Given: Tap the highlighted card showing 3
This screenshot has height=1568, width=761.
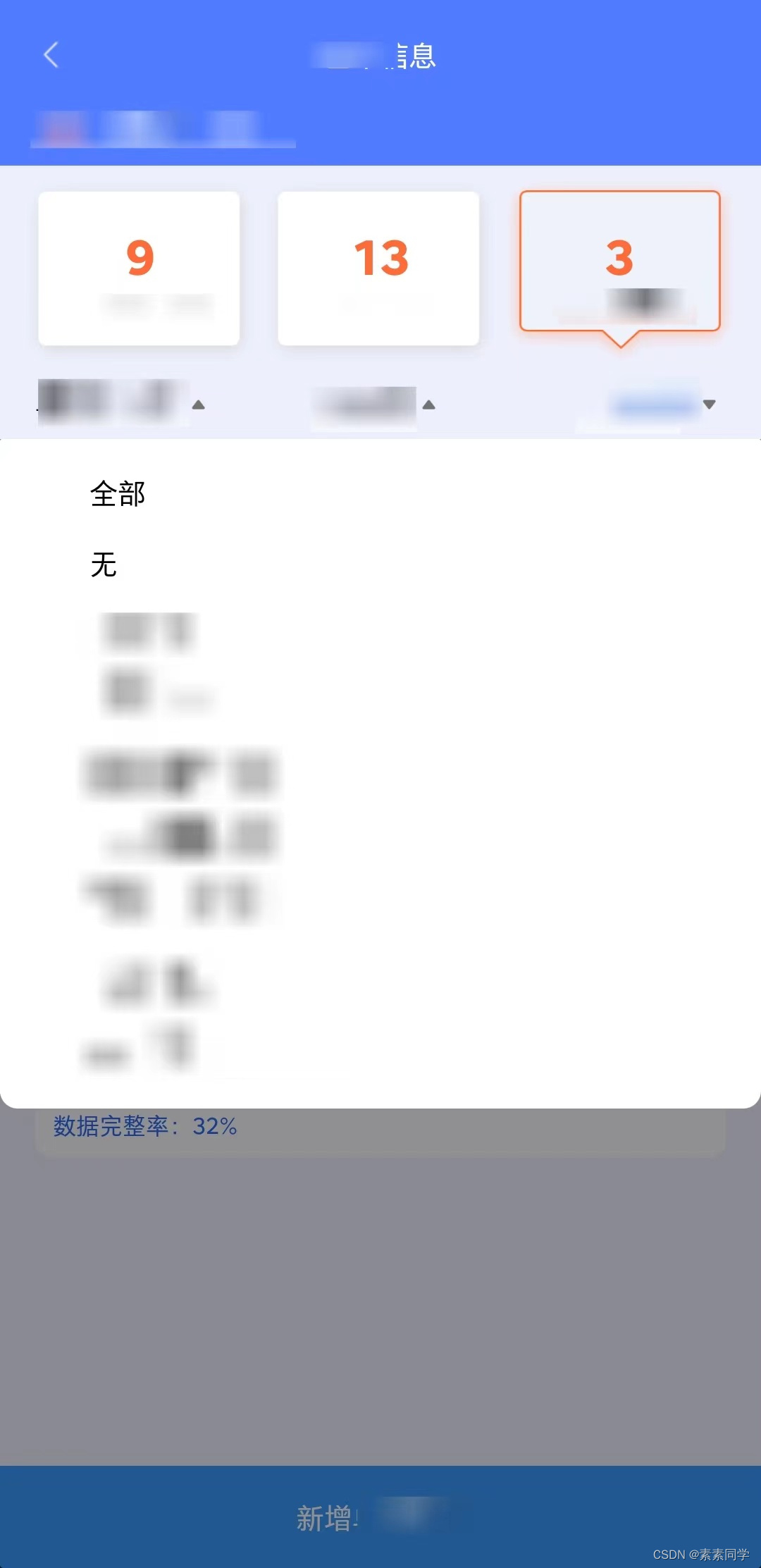Looking at the screenshot, I should pos(620,261).
